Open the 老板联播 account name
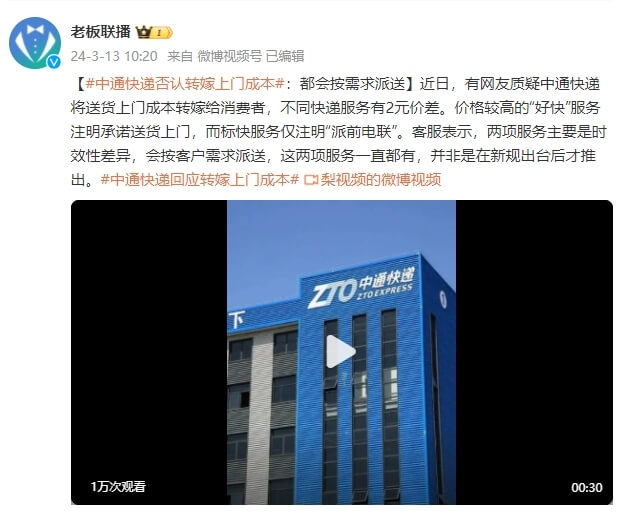 101,31
